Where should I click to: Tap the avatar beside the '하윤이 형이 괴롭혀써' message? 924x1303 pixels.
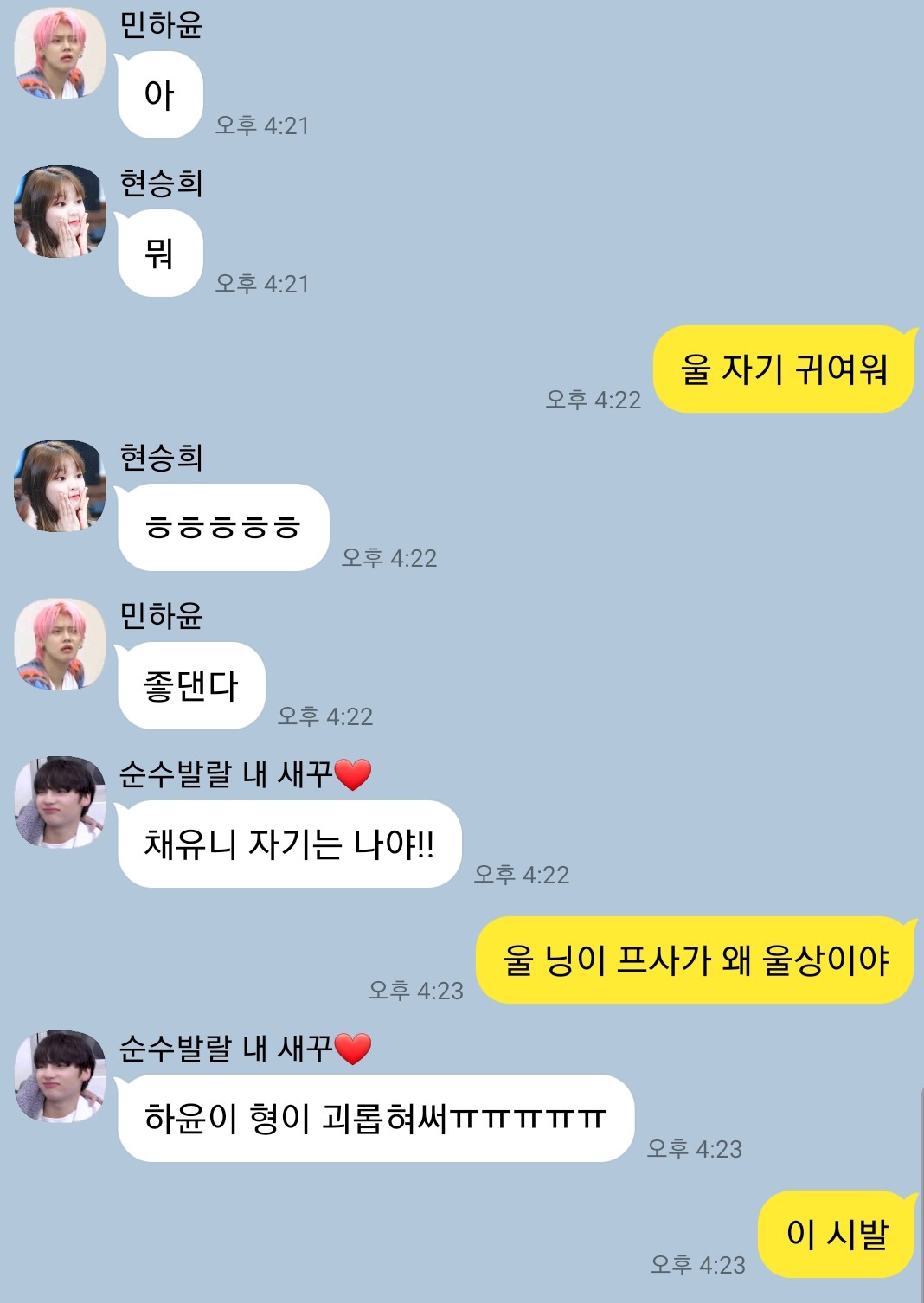pyautogui.click(x=60, y=1077)
